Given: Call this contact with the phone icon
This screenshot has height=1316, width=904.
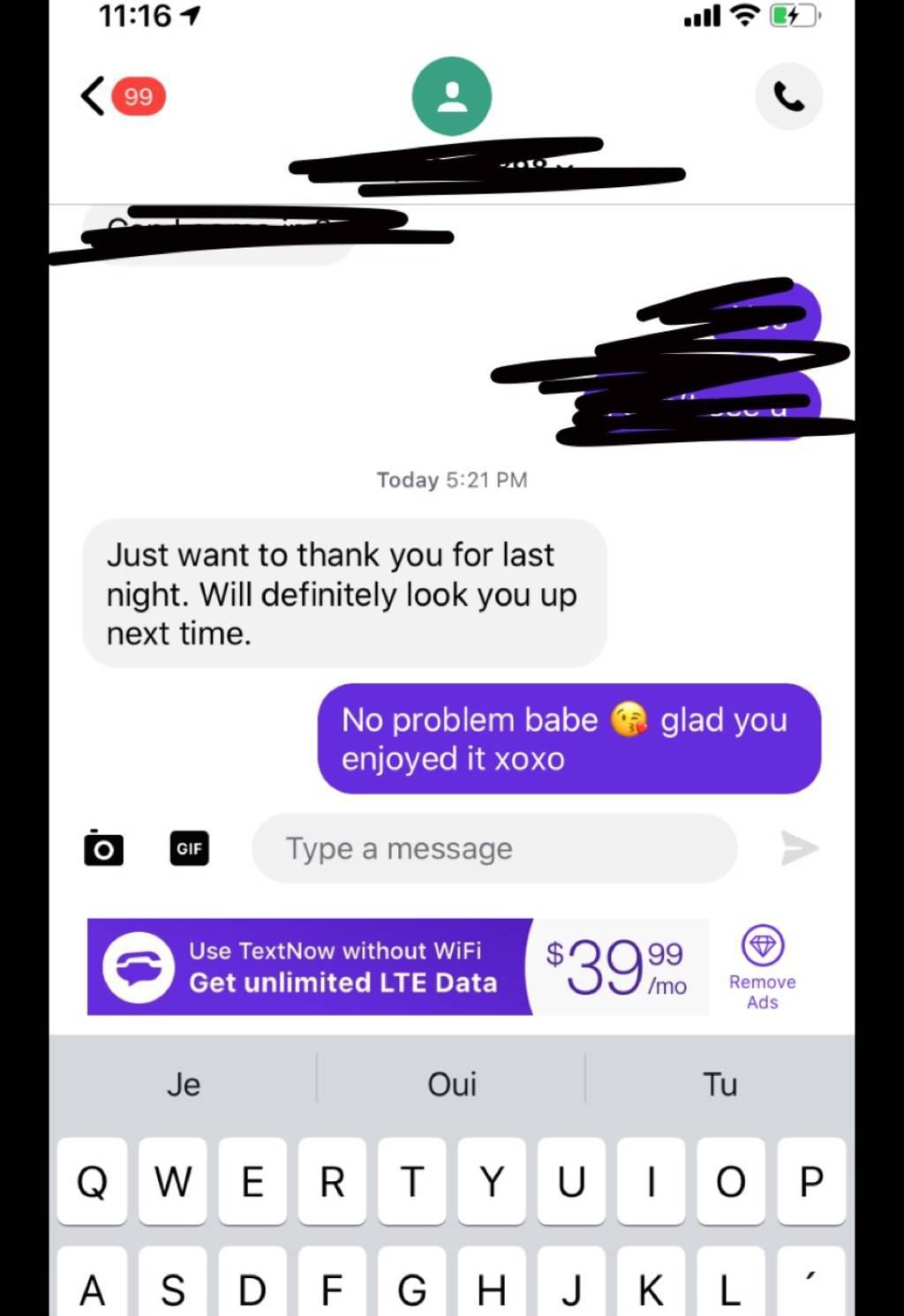Looking at the screenshot, I should point(788,96).
